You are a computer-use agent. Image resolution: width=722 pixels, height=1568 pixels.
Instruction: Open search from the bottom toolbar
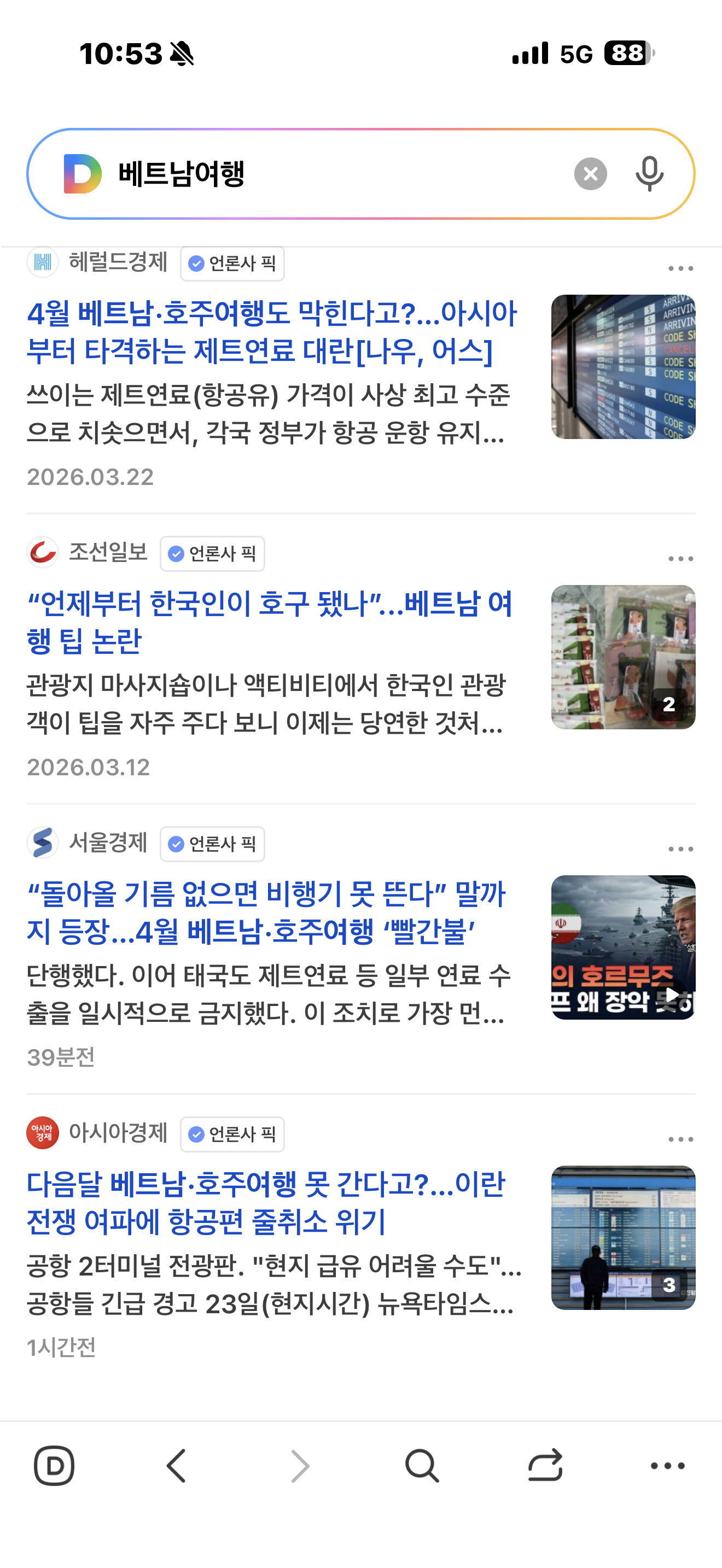coord(422,1466)
